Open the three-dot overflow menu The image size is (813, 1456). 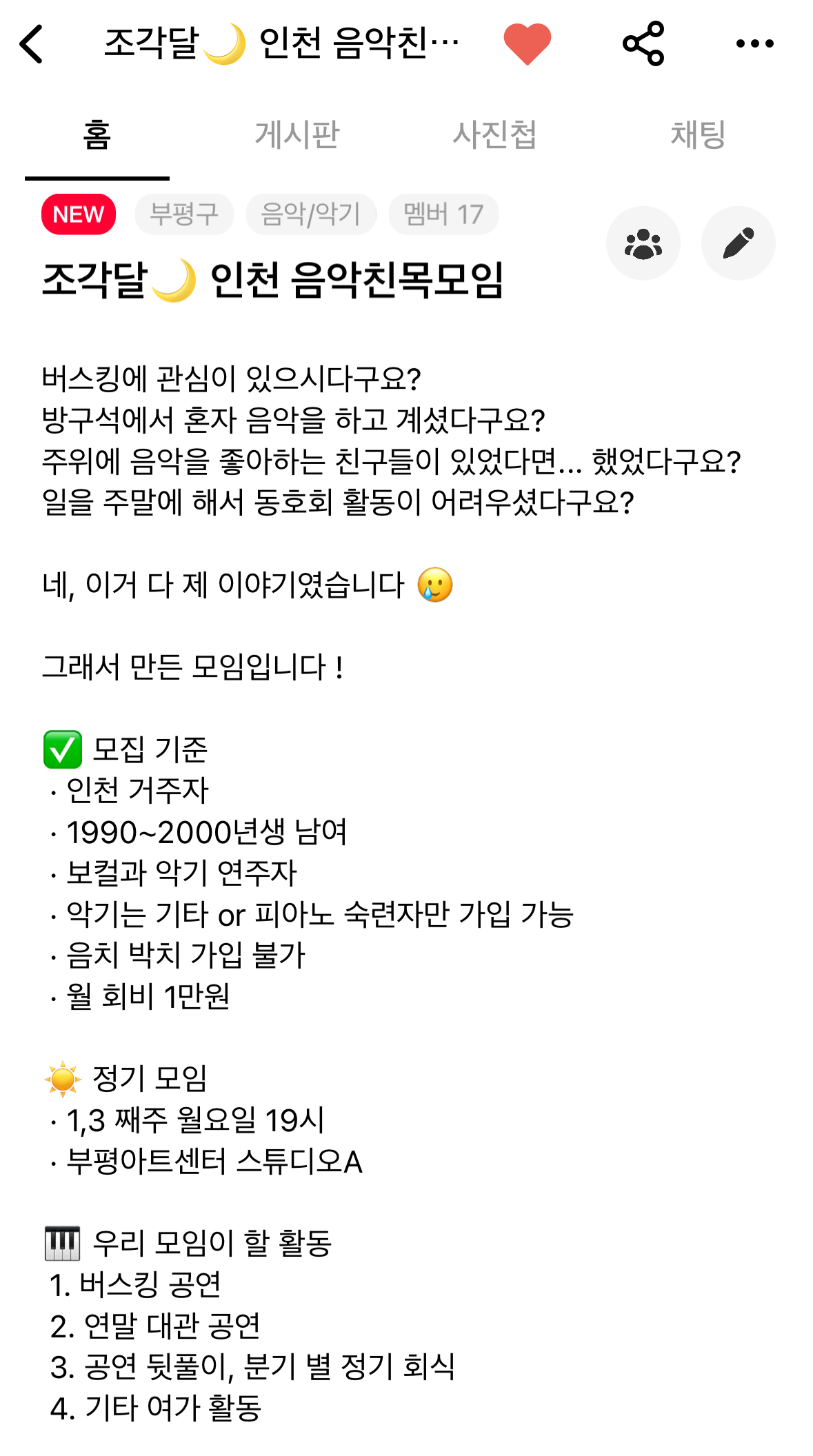[x=755, y=43]
